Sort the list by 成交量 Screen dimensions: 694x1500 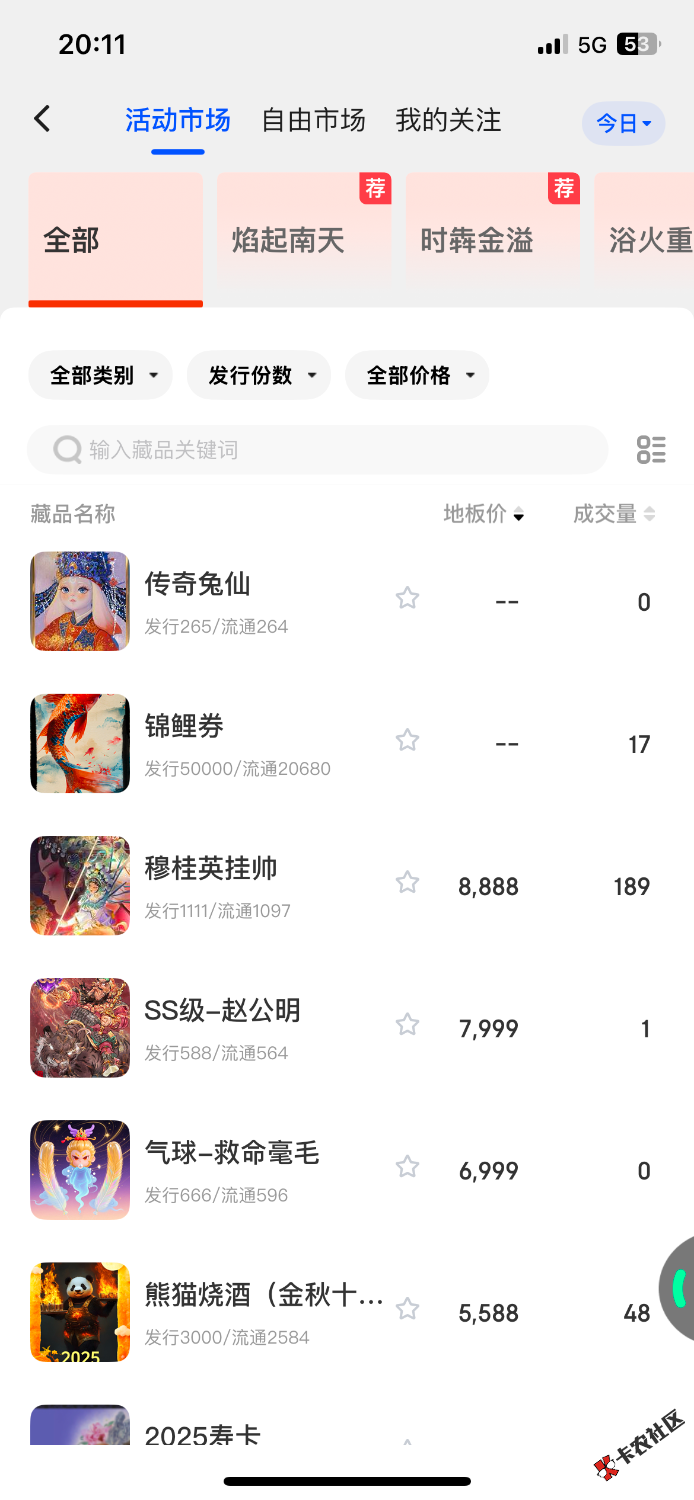[614, 514]
